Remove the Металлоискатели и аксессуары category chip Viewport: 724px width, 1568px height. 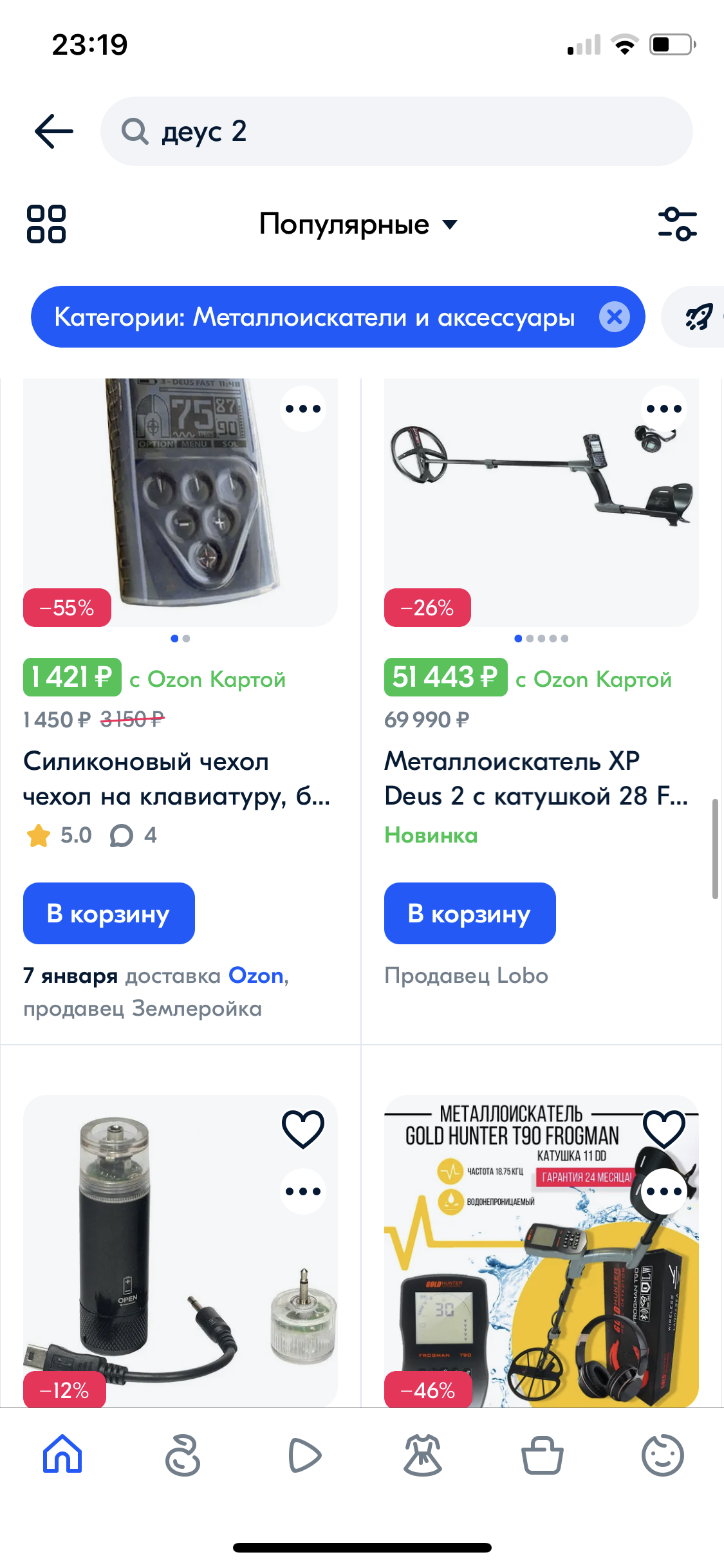pos(615,317)
